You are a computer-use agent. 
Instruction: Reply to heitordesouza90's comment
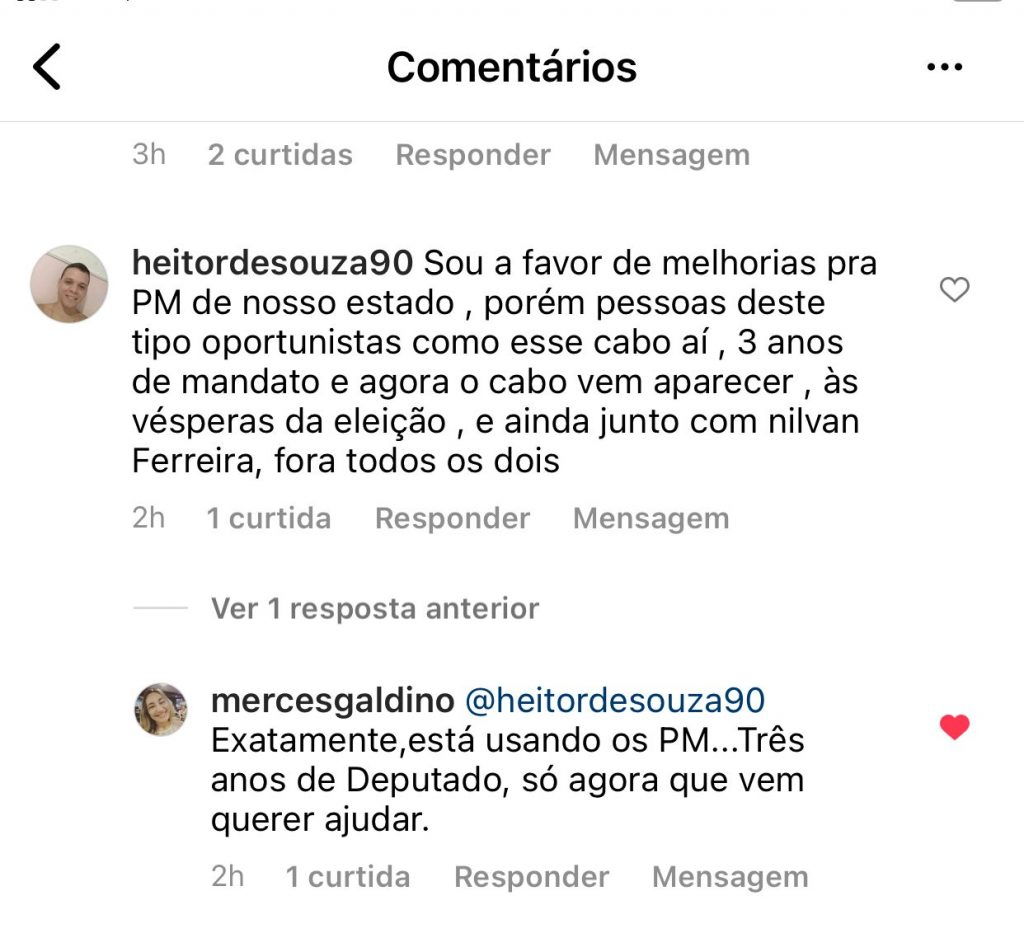[452, 518]
